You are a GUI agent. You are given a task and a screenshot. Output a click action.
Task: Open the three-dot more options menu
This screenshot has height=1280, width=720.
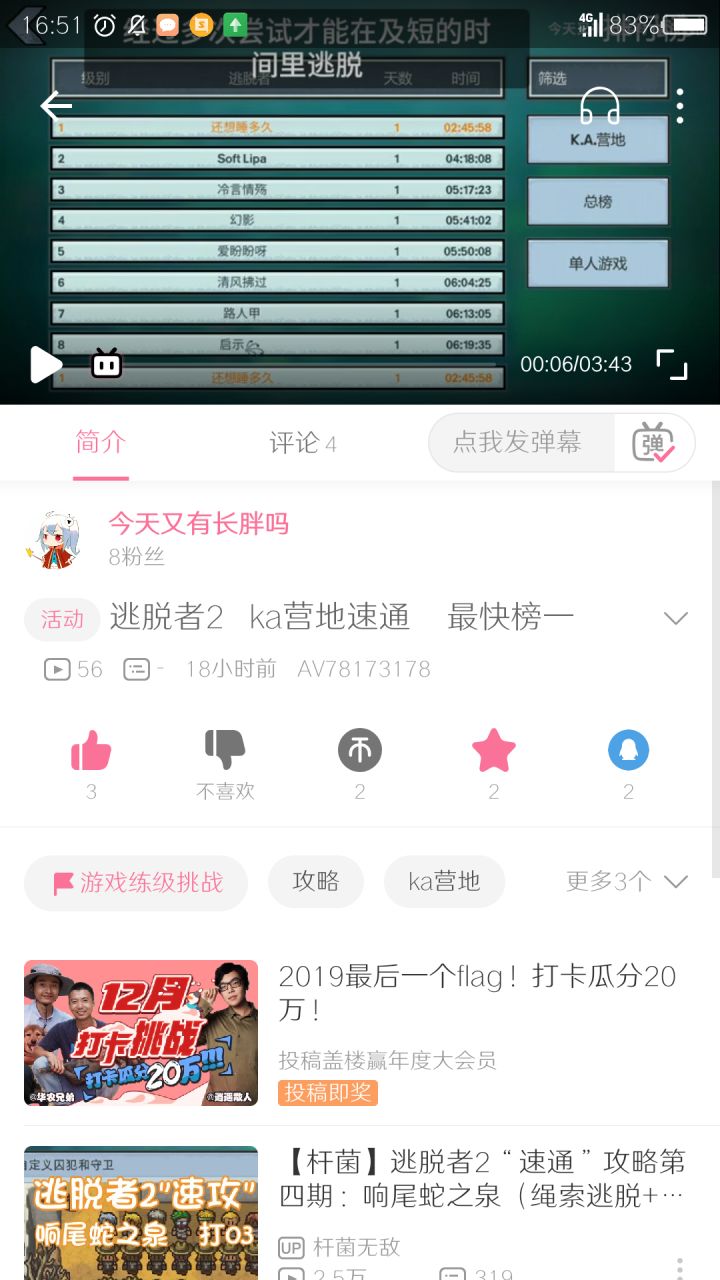coord(679,107)
